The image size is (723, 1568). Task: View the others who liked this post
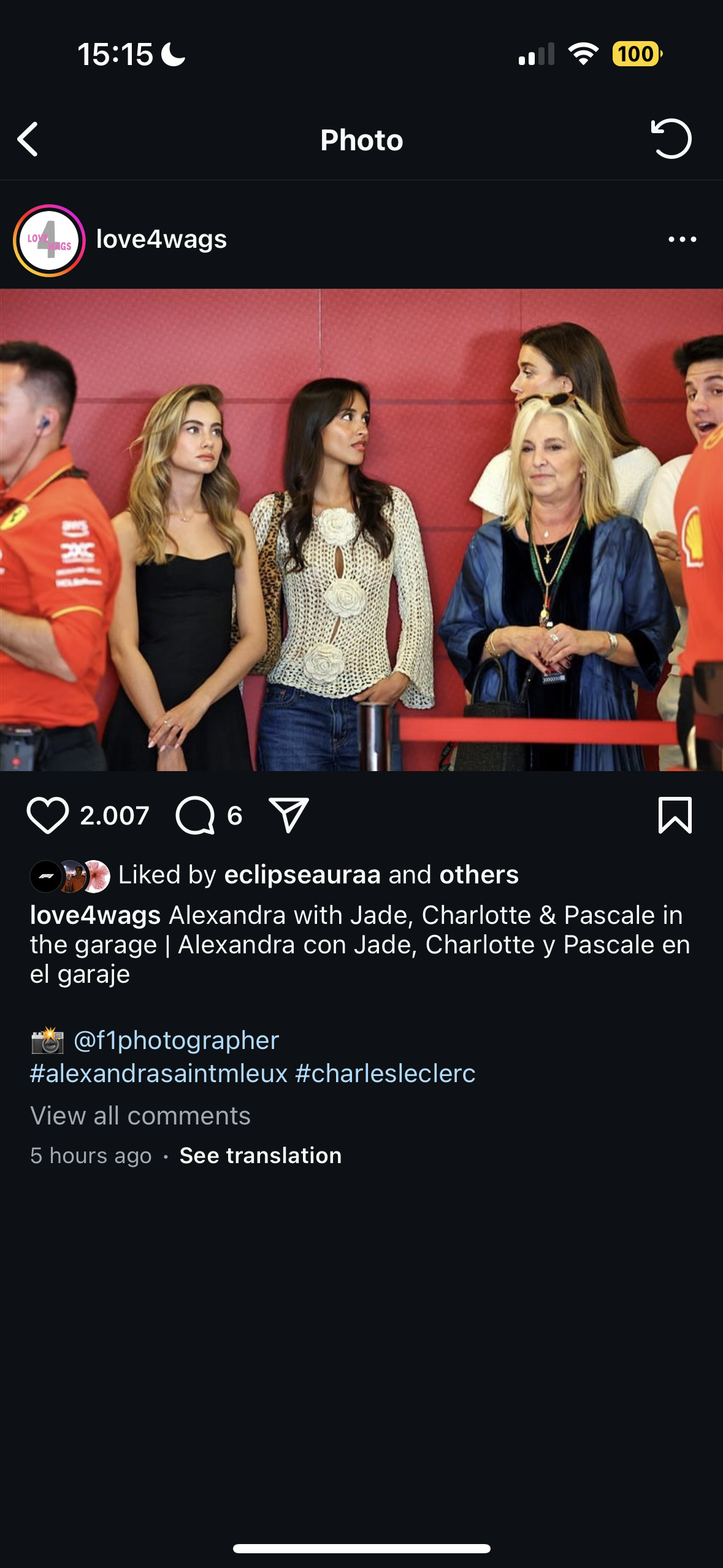click(479, 875)
